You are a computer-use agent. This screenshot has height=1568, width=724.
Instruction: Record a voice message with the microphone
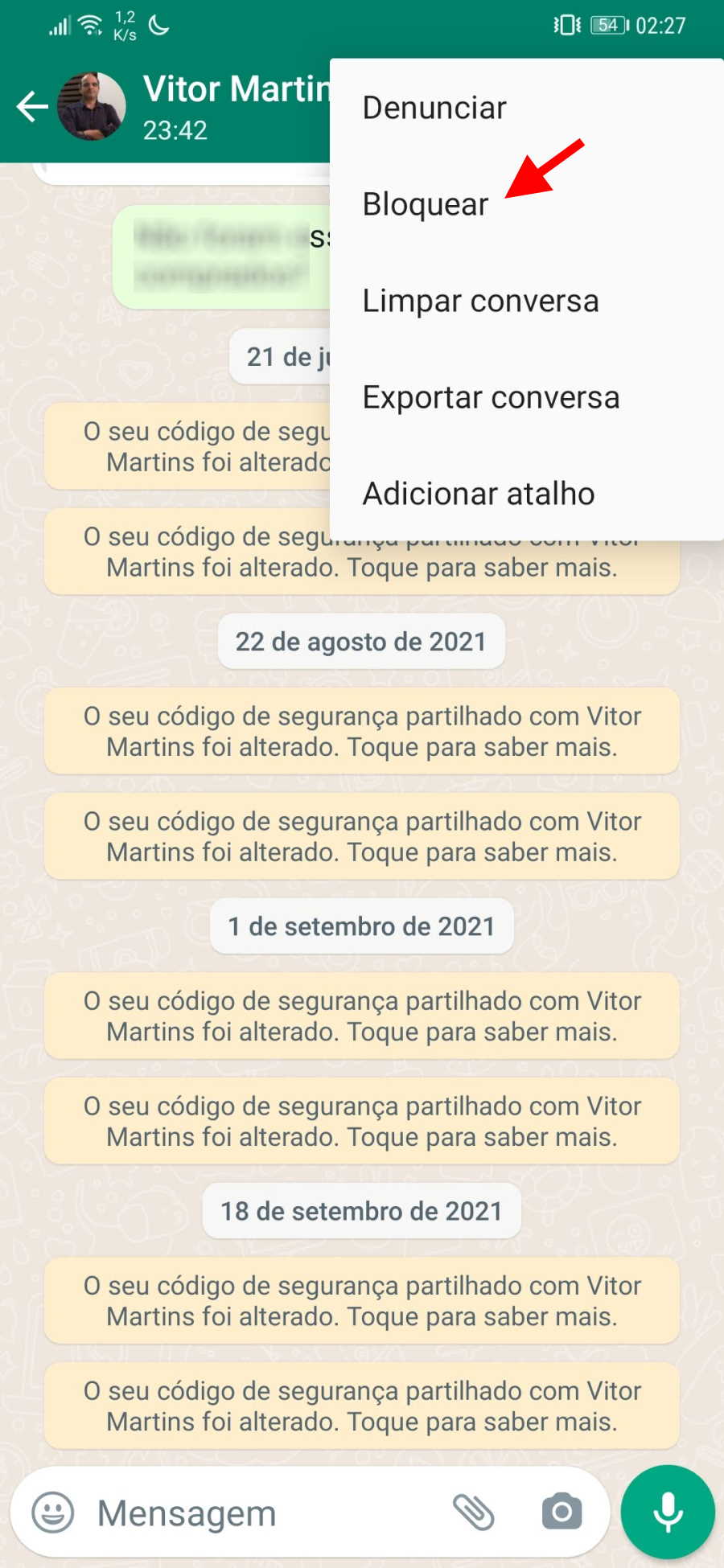[x=668, y=1513]
